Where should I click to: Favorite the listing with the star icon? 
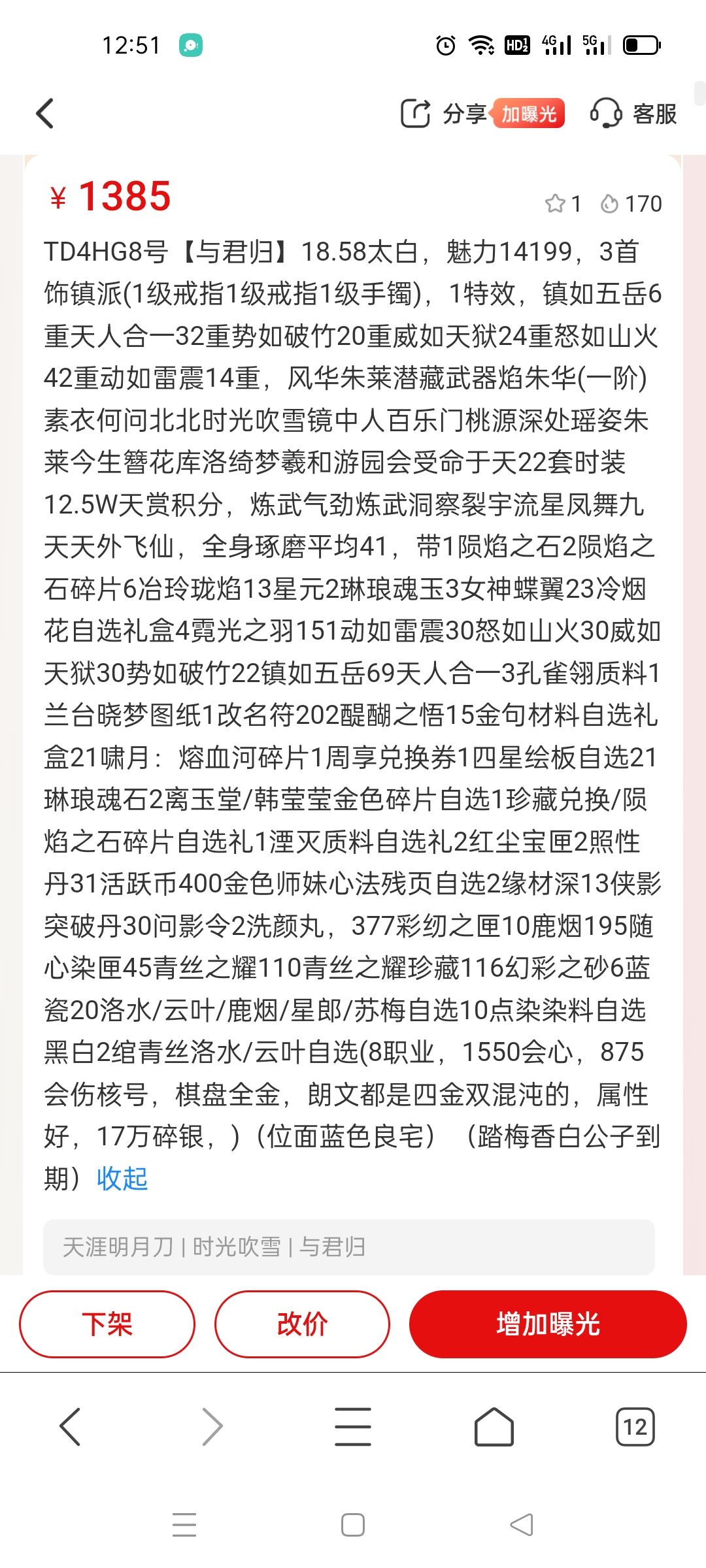pos(555,204)
